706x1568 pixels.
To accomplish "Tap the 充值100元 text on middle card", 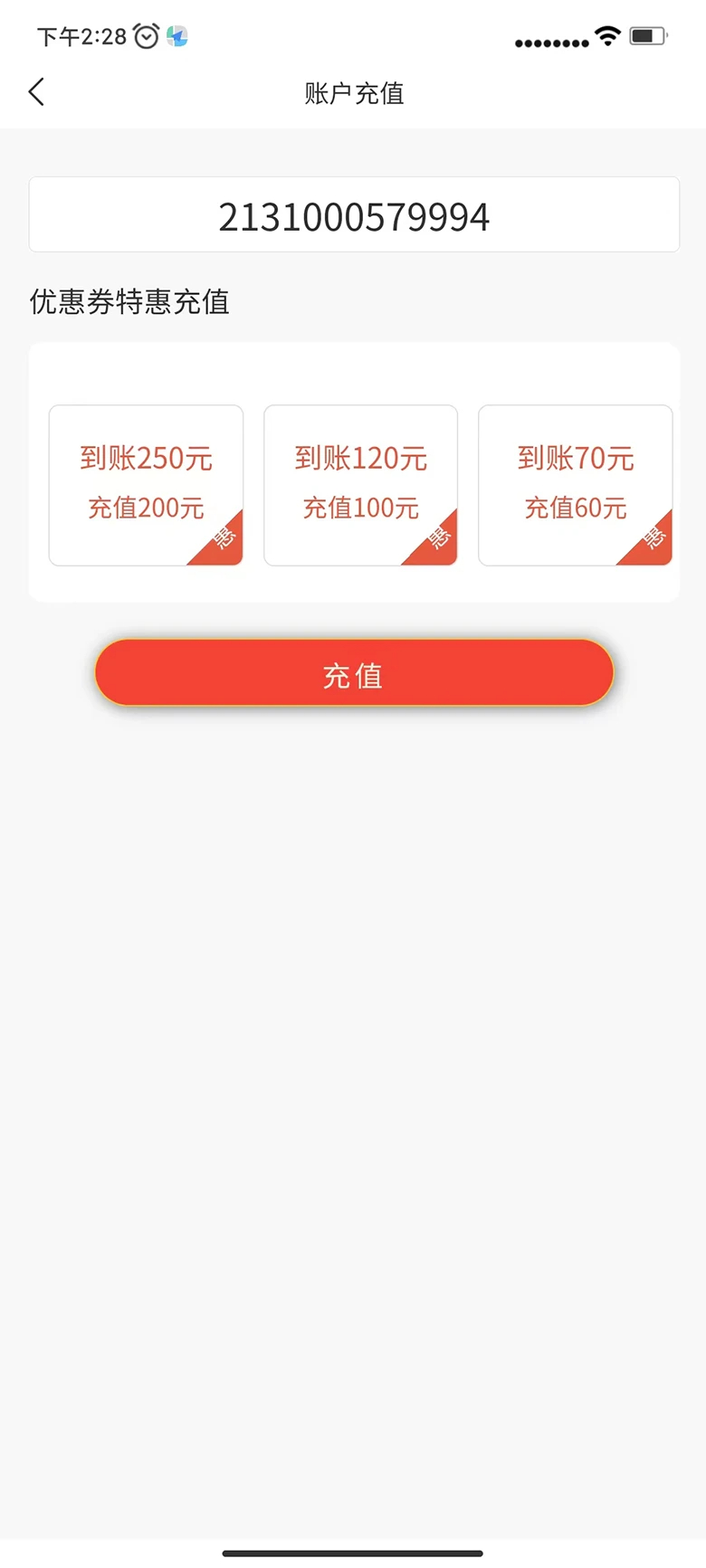I will (360, 508).
